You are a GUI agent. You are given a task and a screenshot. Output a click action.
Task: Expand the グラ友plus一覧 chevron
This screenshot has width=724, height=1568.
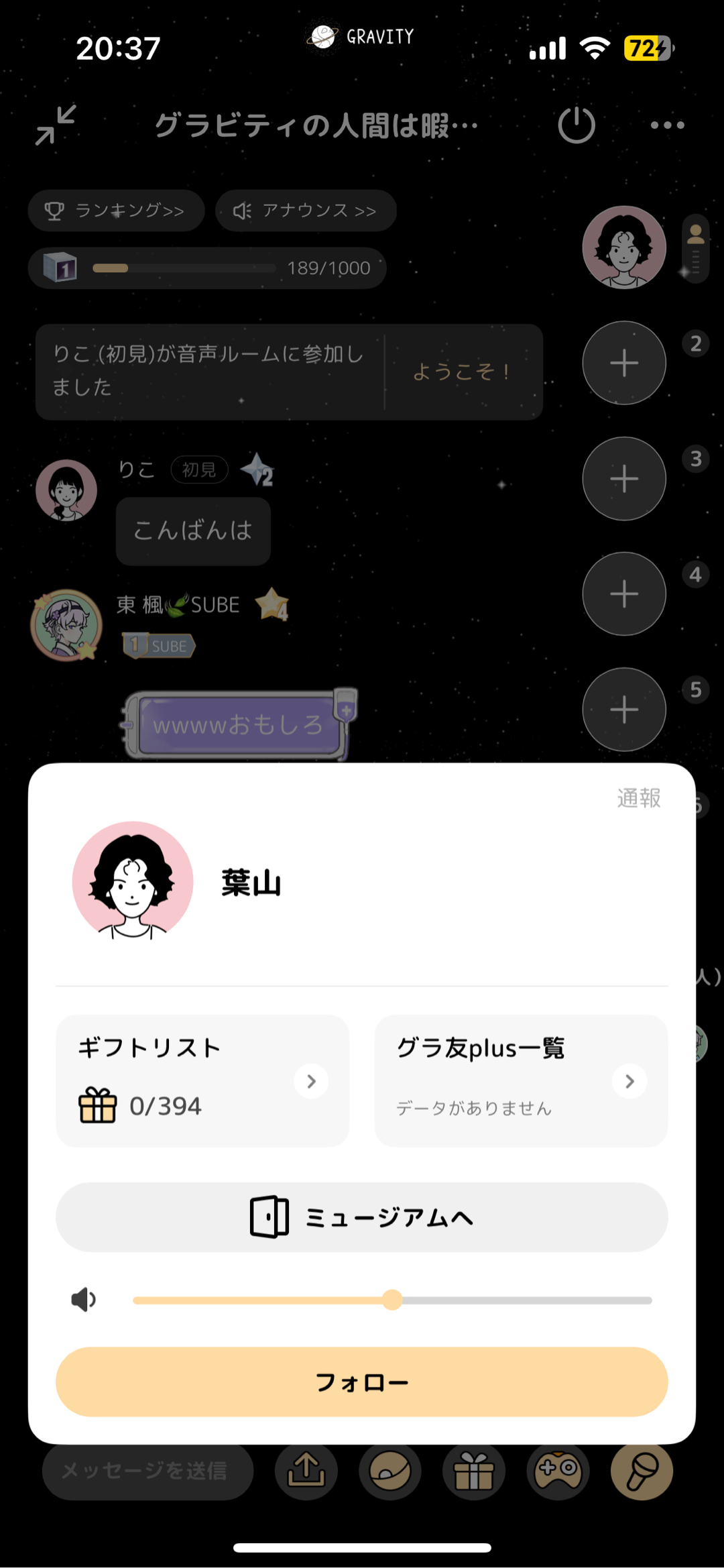(x=629, y=1080)
